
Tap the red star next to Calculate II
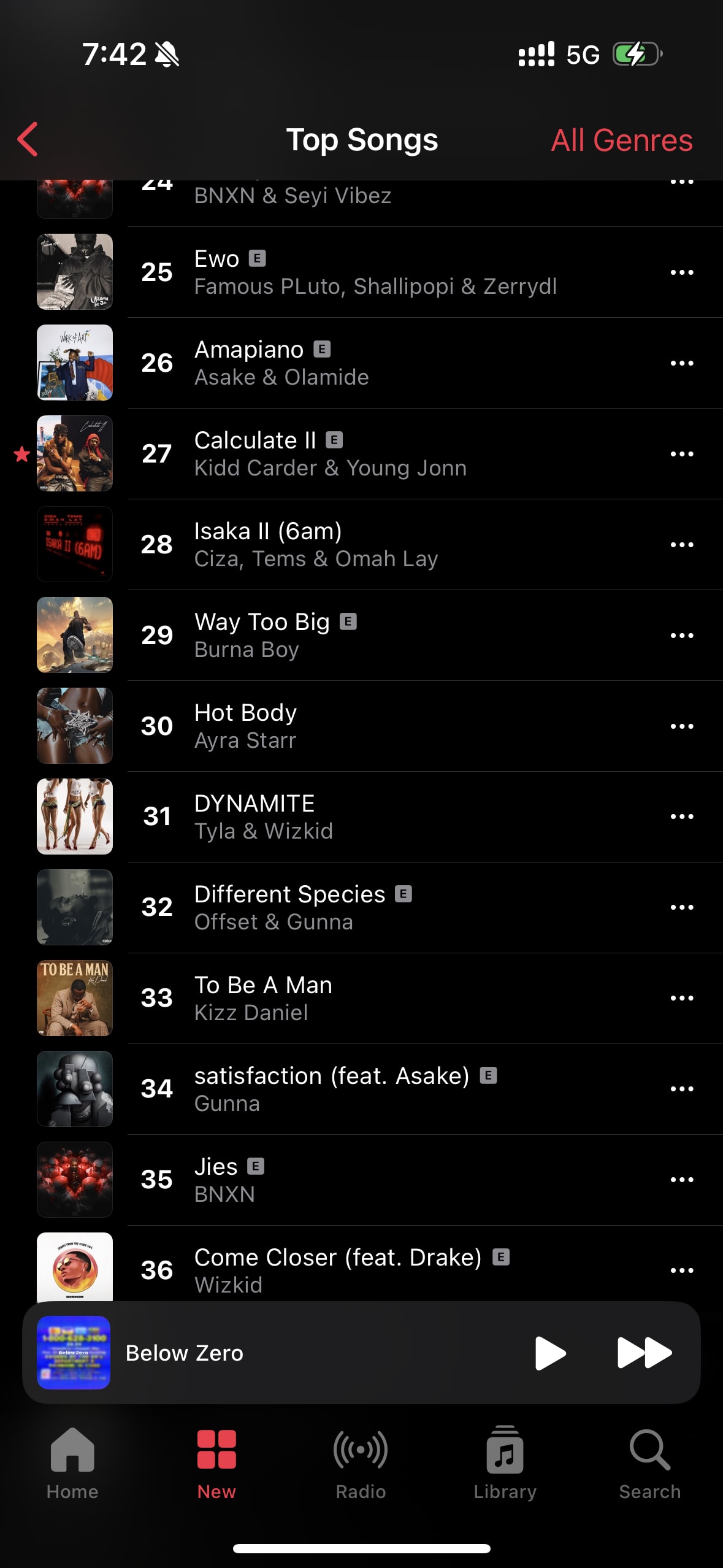click(x=20, y=454)
